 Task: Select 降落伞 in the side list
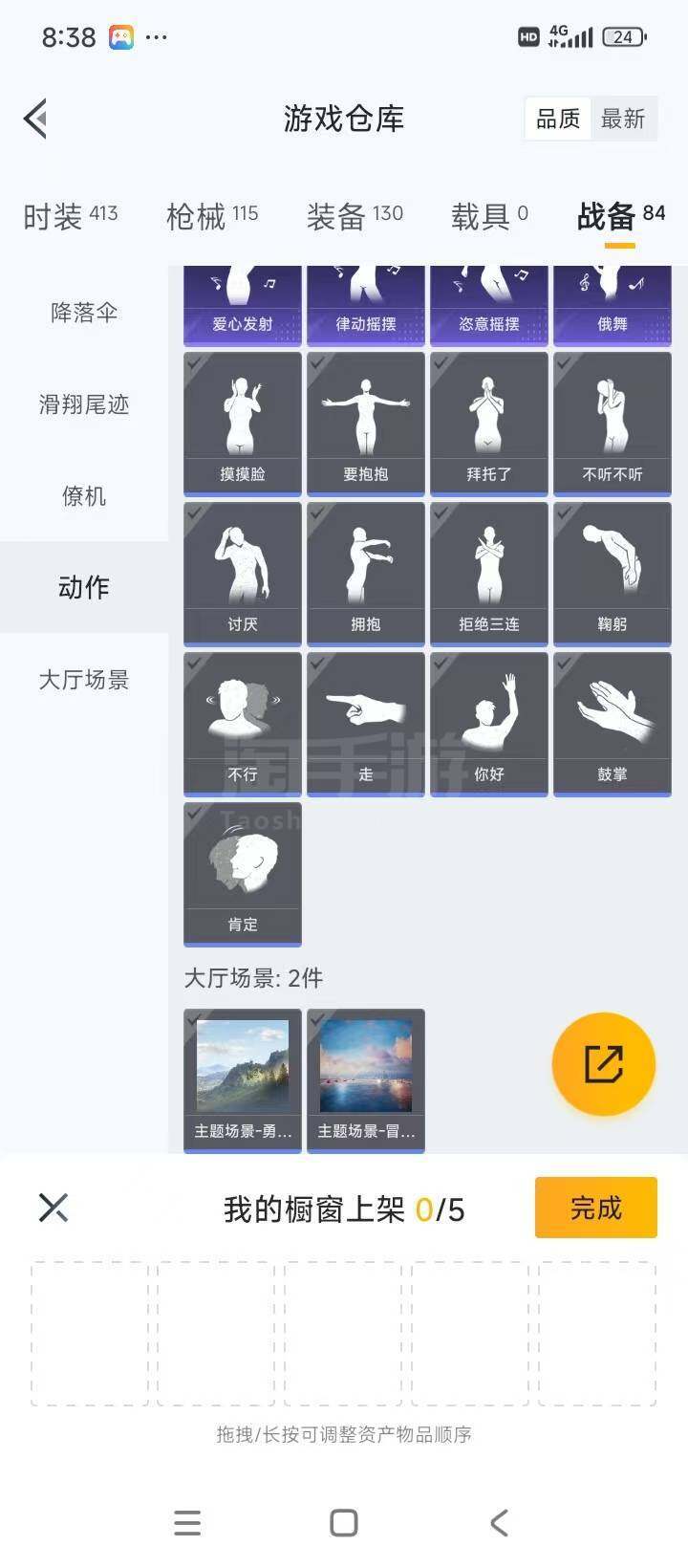(84, 313)
